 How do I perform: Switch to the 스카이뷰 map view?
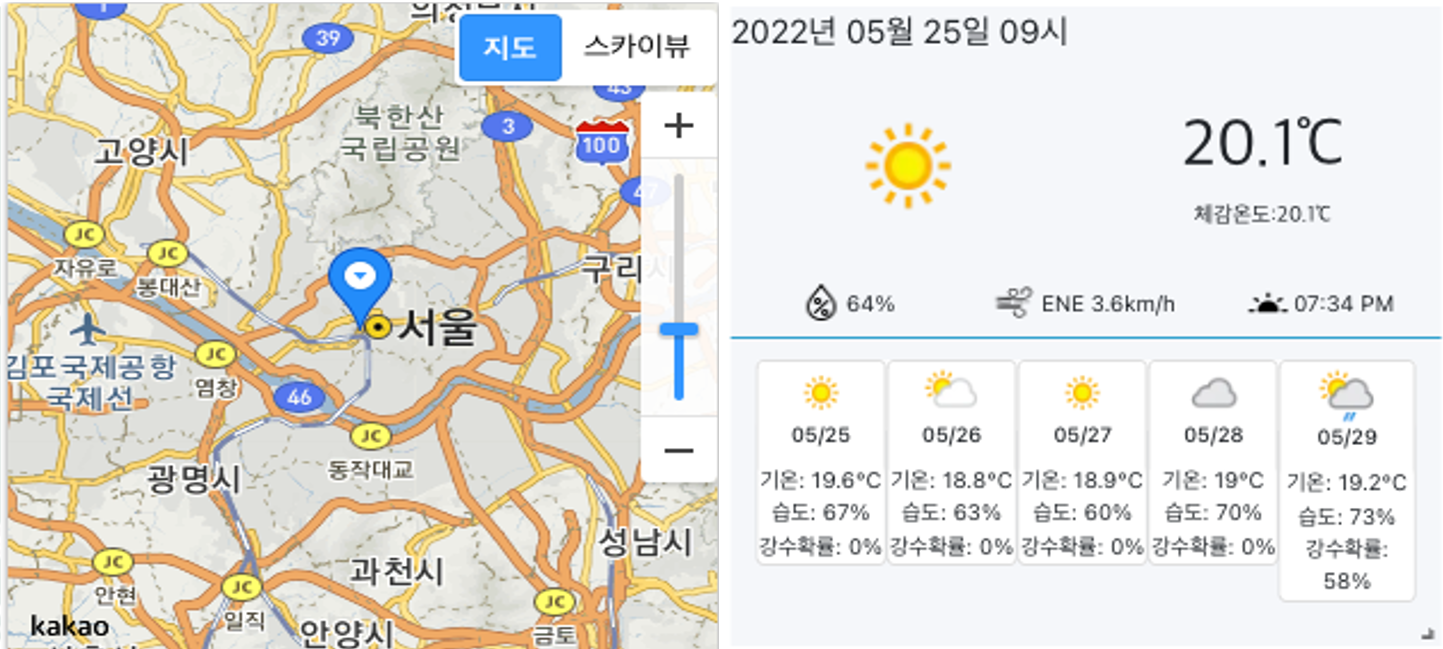pos(636,48)
